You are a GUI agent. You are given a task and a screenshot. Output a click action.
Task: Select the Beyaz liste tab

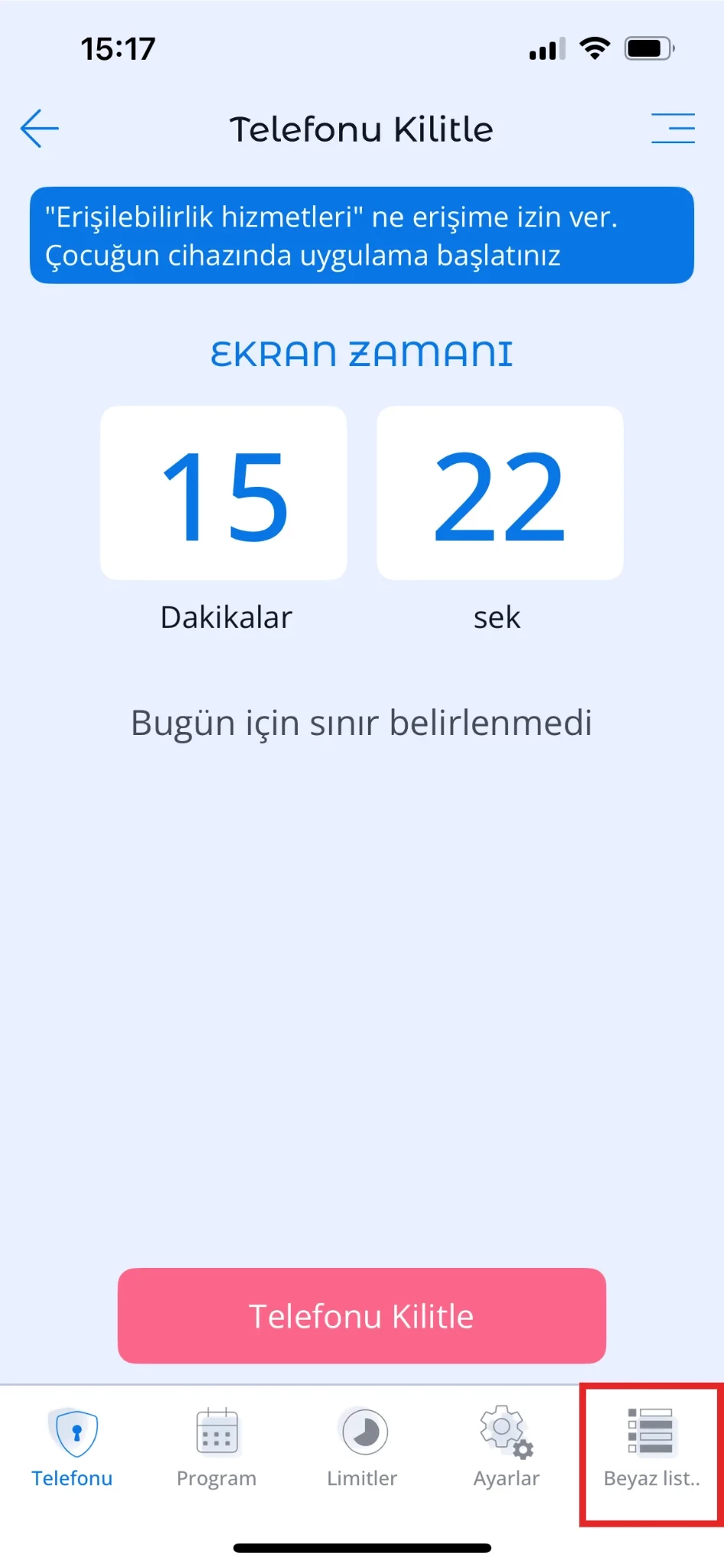[651, 1447]
